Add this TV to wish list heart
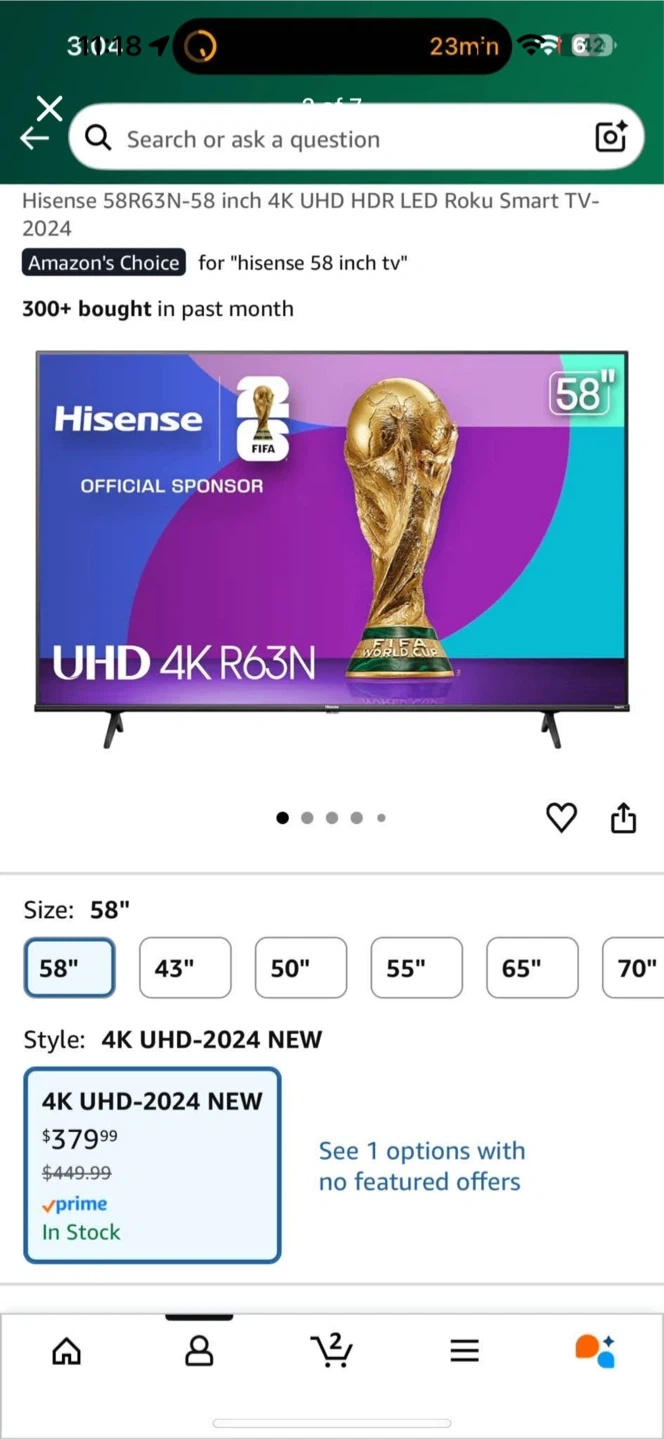This screenshot has height=1440, width=664. [x=561, y=818]
